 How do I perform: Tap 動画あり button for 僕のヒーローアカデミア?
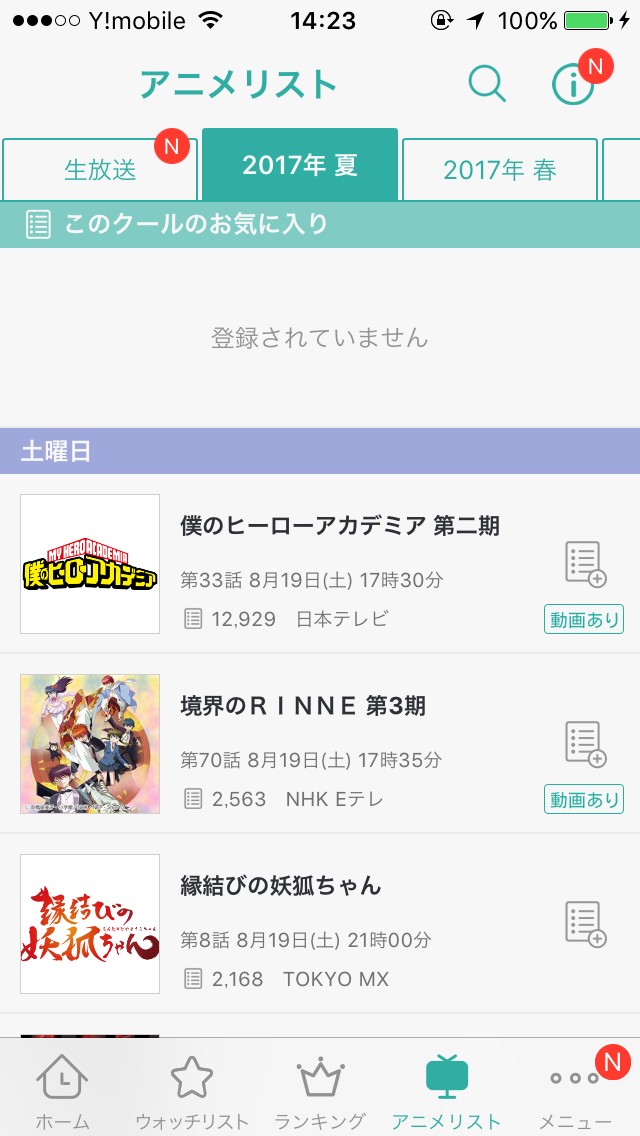584,619
